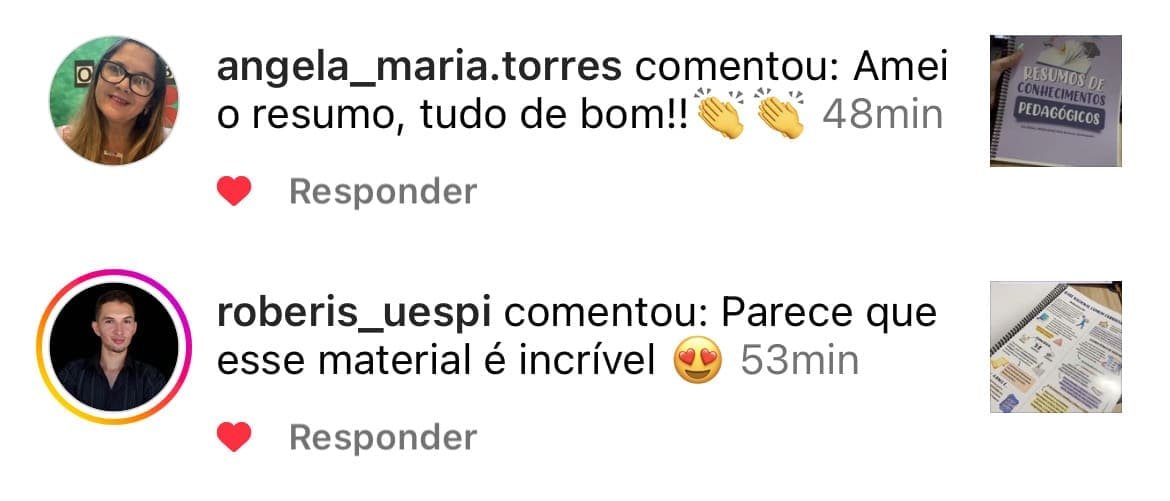Reply to roberis_uespi's comment
The width and height of the screenshot is (1170, 501).
click(382, 437)
